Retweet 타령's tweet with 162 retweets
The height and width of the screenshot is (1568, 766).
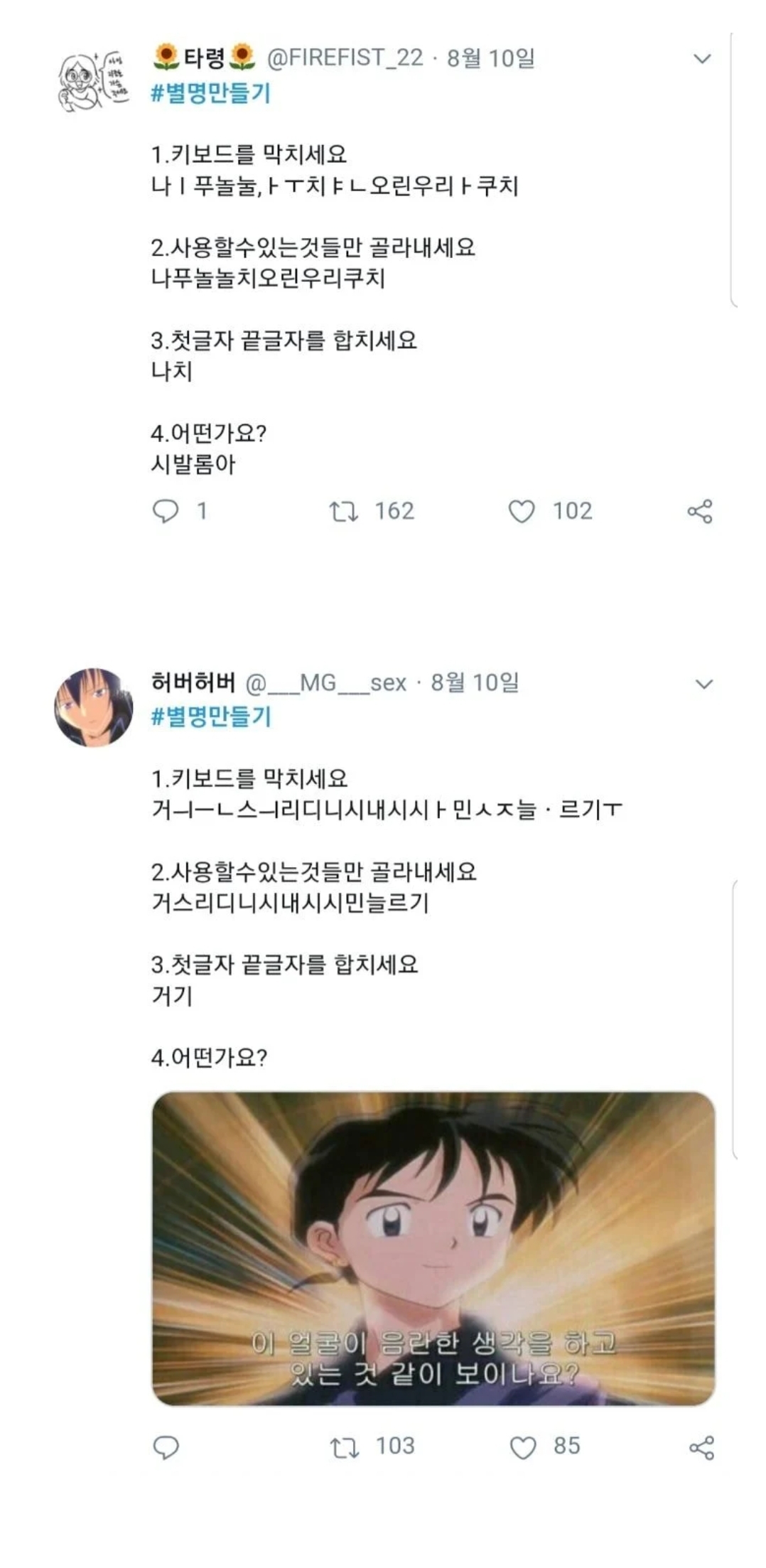pos(344,512)
